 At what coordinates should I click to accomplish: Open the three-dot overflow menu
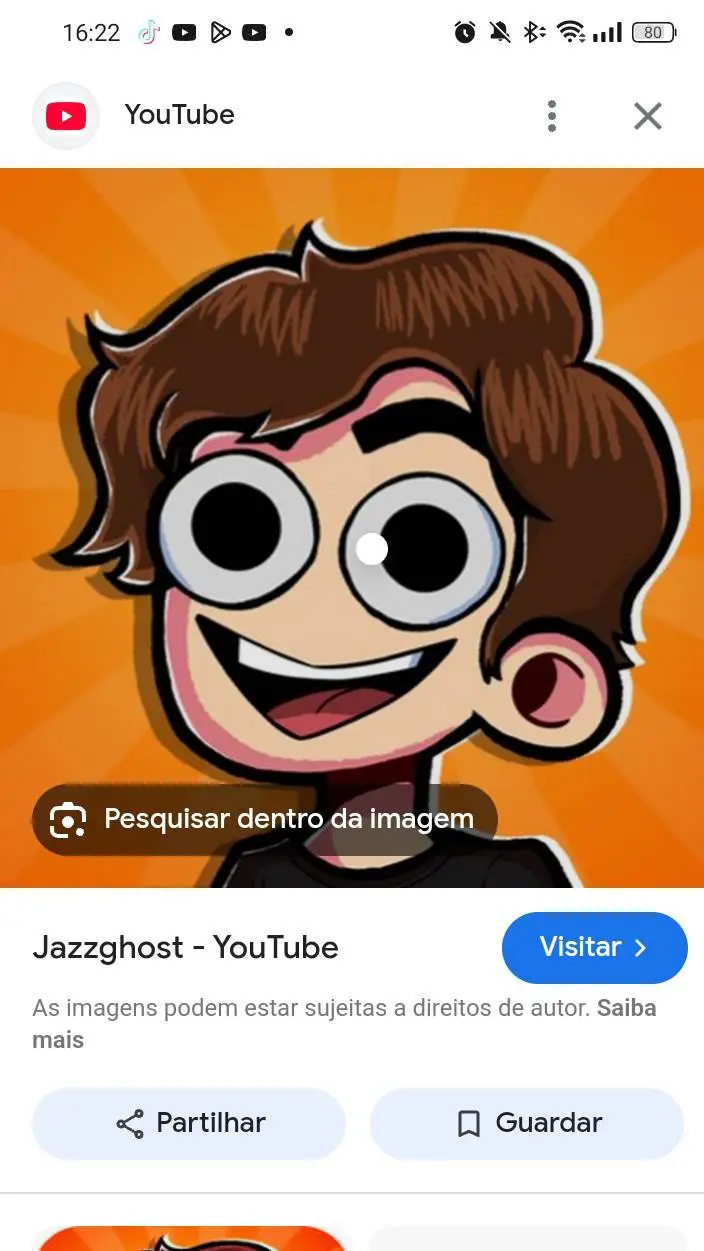pos(551,116)
